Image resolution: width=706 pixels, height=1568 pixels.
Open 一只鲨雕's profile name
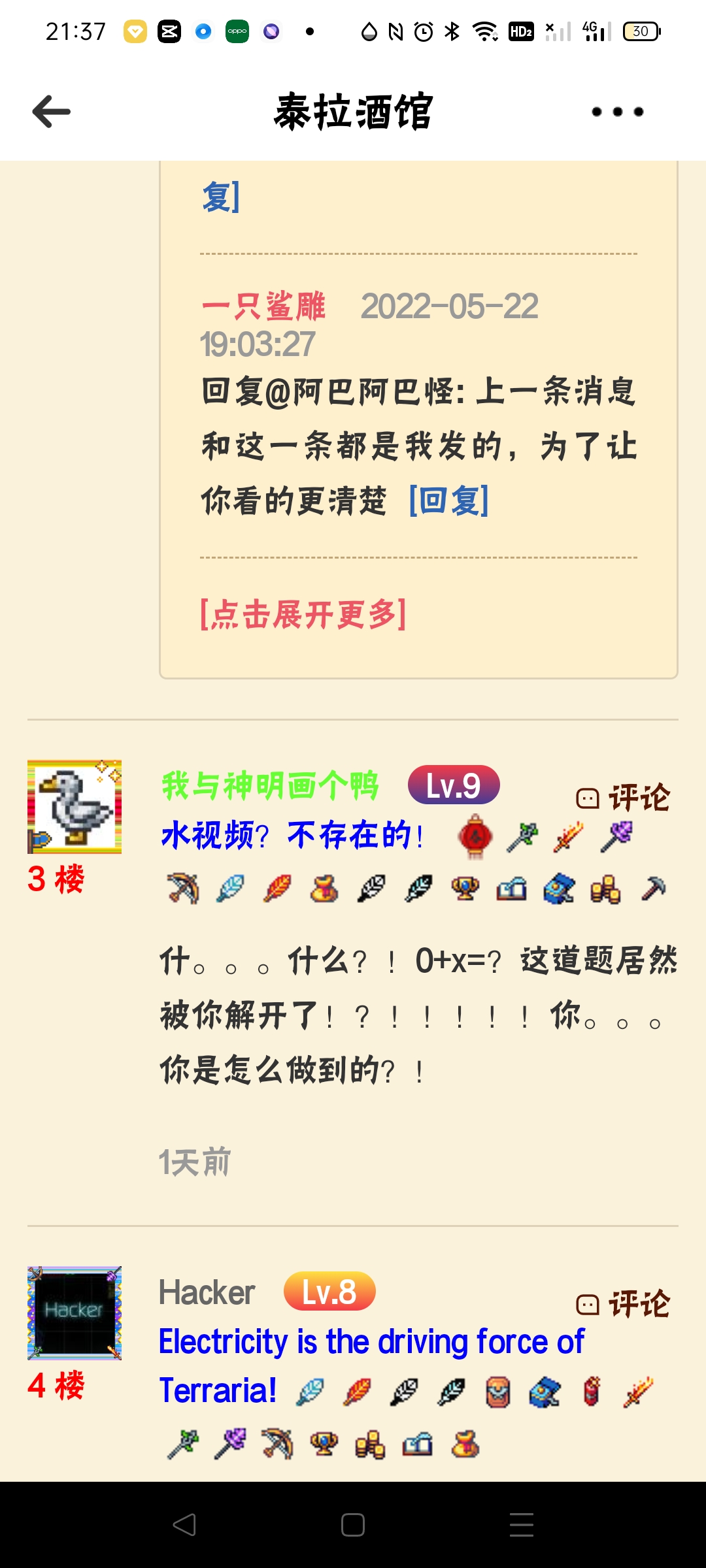(x=263, y=306)
